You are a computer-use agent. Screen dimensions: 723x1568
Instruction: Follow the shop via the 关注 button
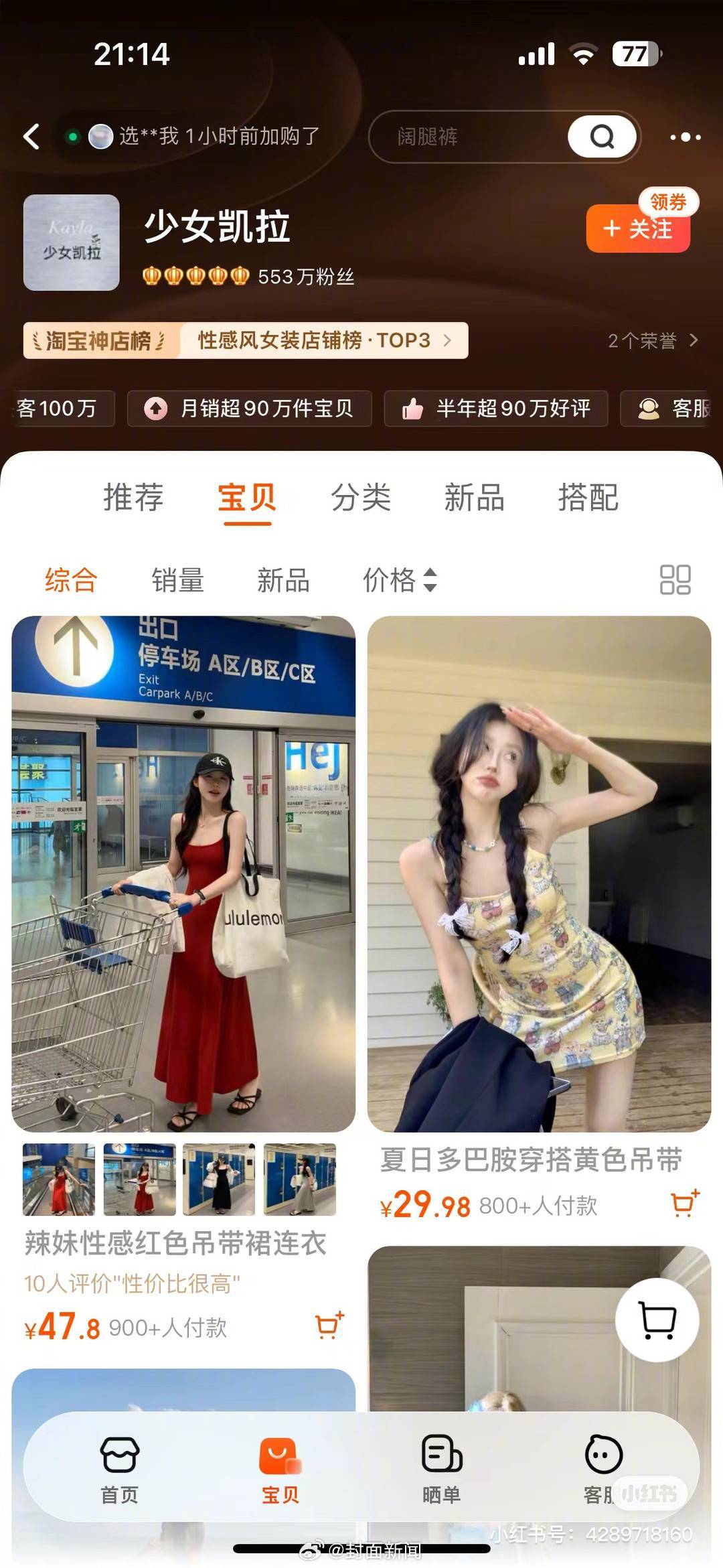pos(637,229)
